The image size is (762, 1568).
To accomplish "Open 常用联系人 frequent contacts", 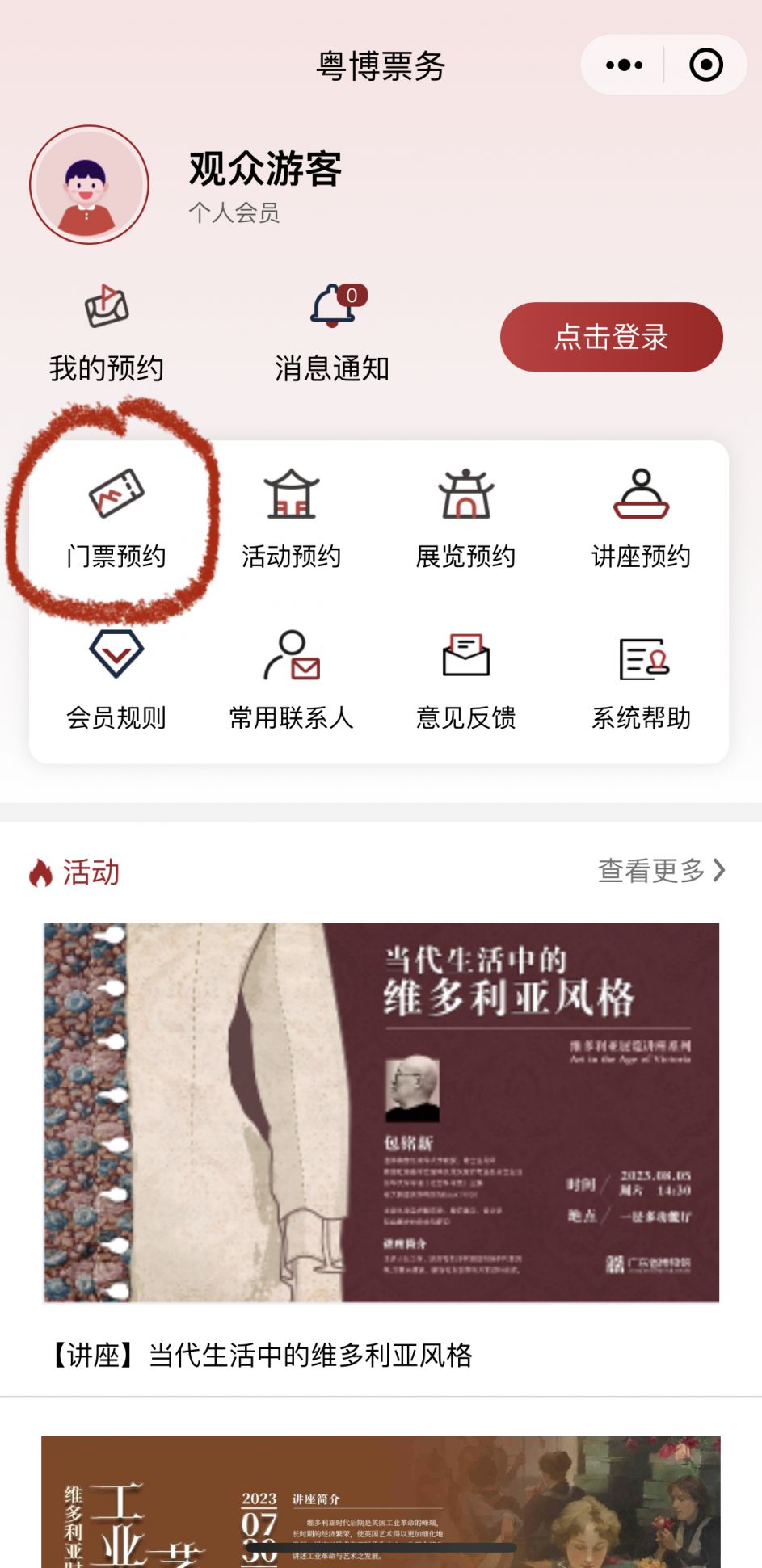I will 291,679.
